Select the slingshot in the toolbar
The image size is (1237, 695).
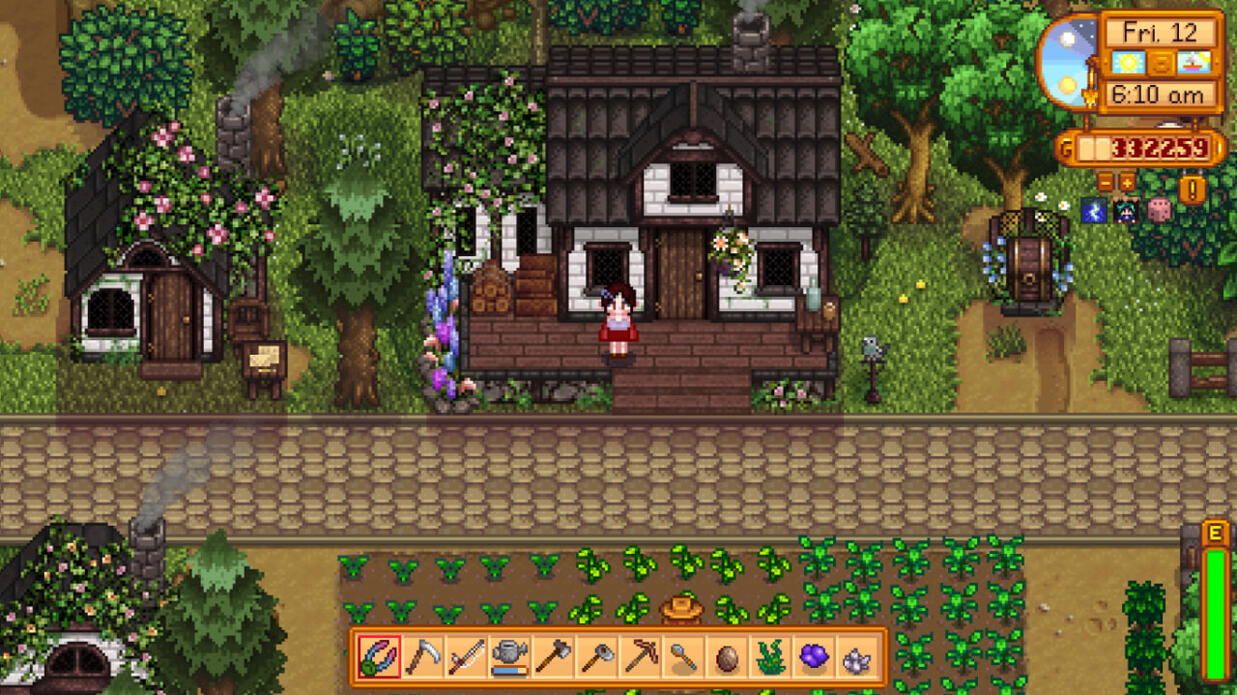tap(379, 657)
